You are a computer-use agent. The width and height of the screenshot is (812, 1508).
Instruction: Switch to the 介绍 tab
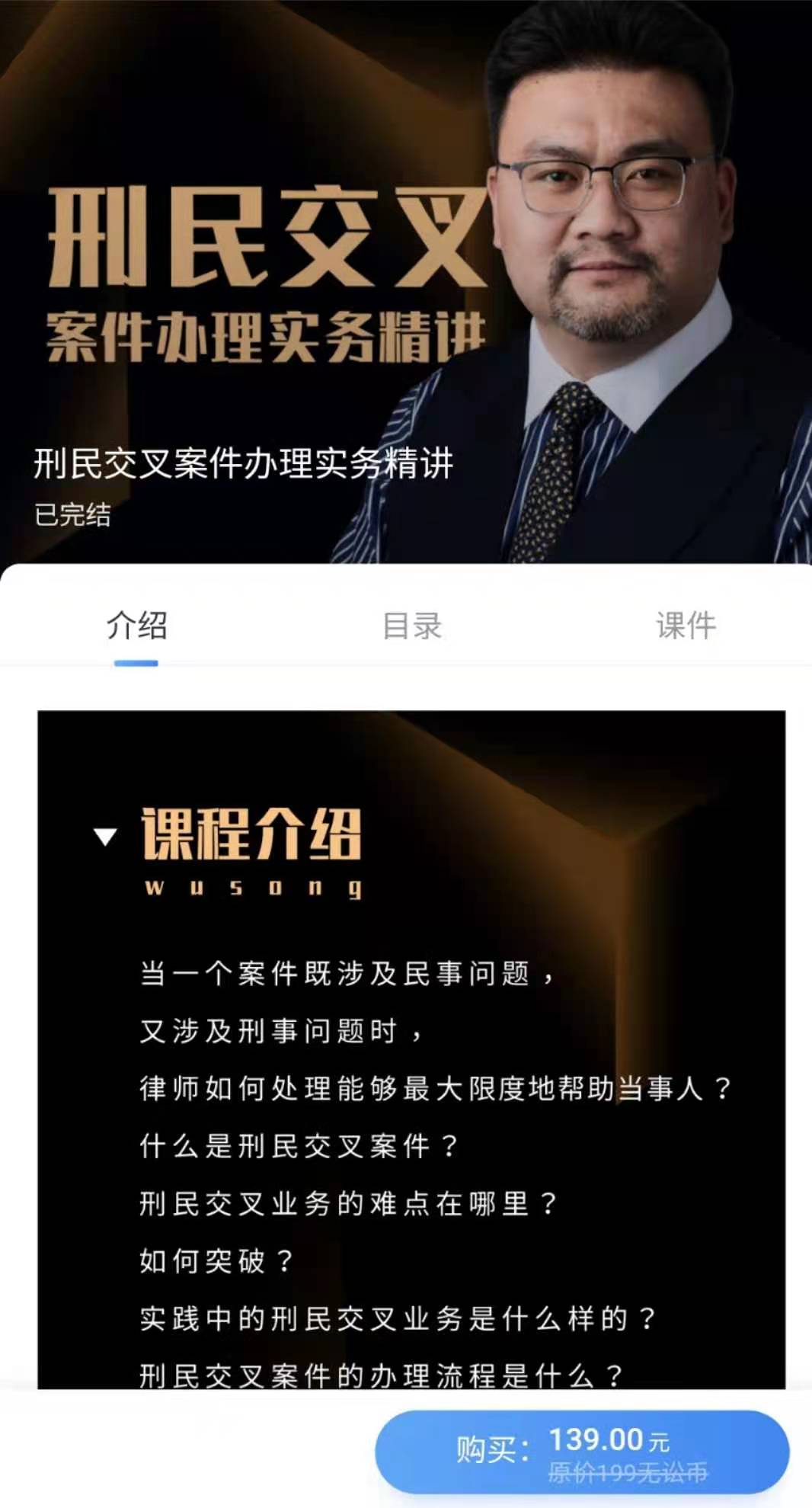pyautogui.click(x=136, y=626)
